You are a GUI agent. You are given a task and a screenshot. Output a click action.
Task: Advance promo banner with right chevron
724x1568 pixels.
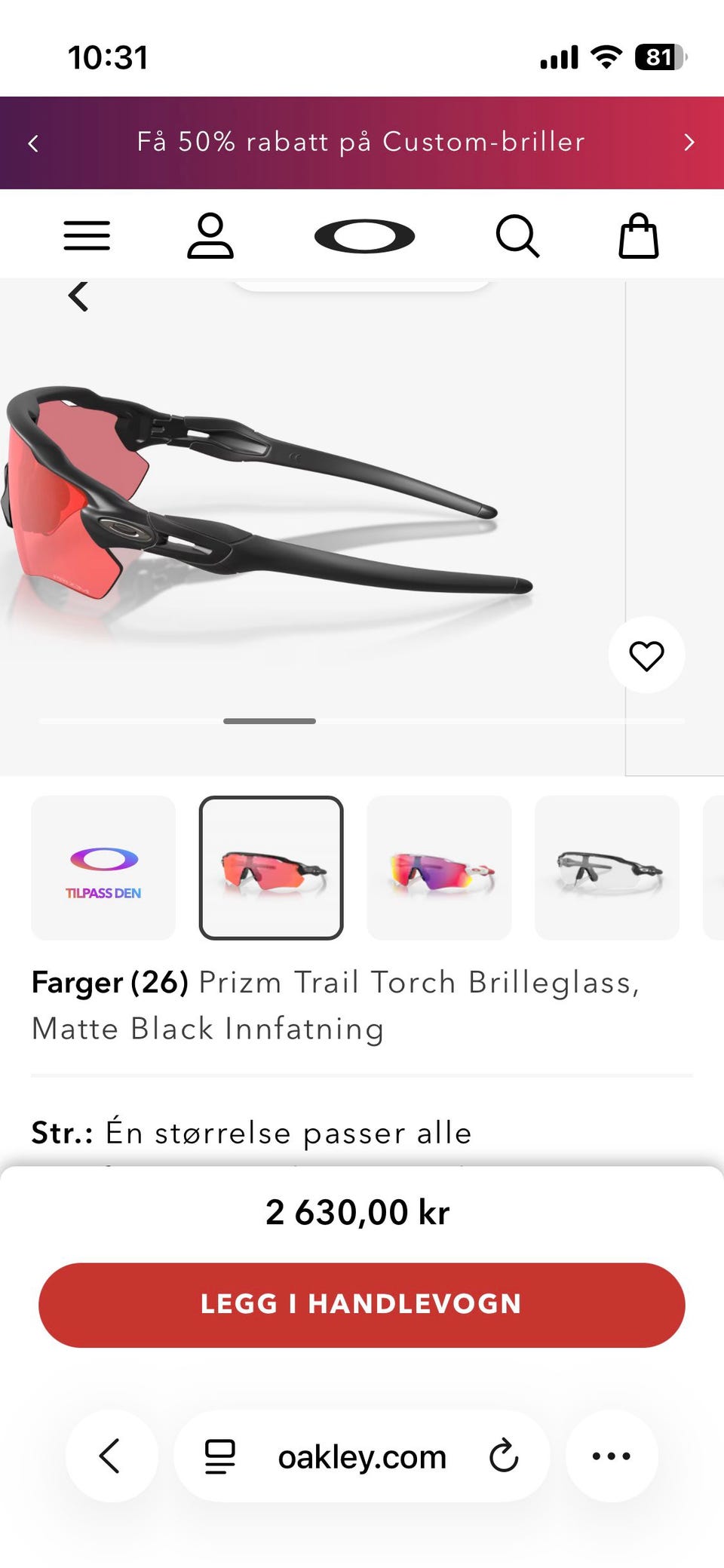click(x=689, y=142)
